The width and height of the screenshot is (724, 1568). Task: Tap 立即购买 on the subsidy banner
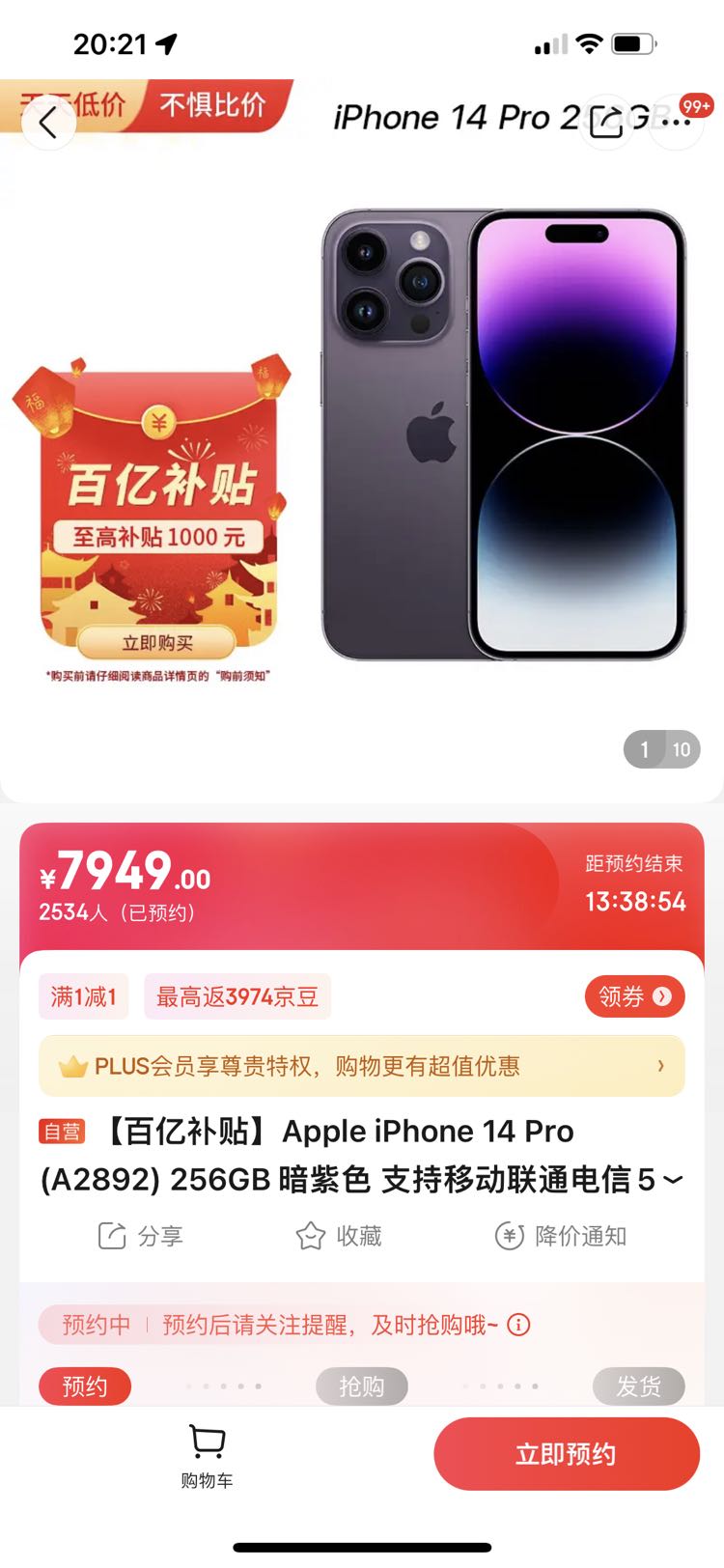pyautogui.click(x=157, y=640)
